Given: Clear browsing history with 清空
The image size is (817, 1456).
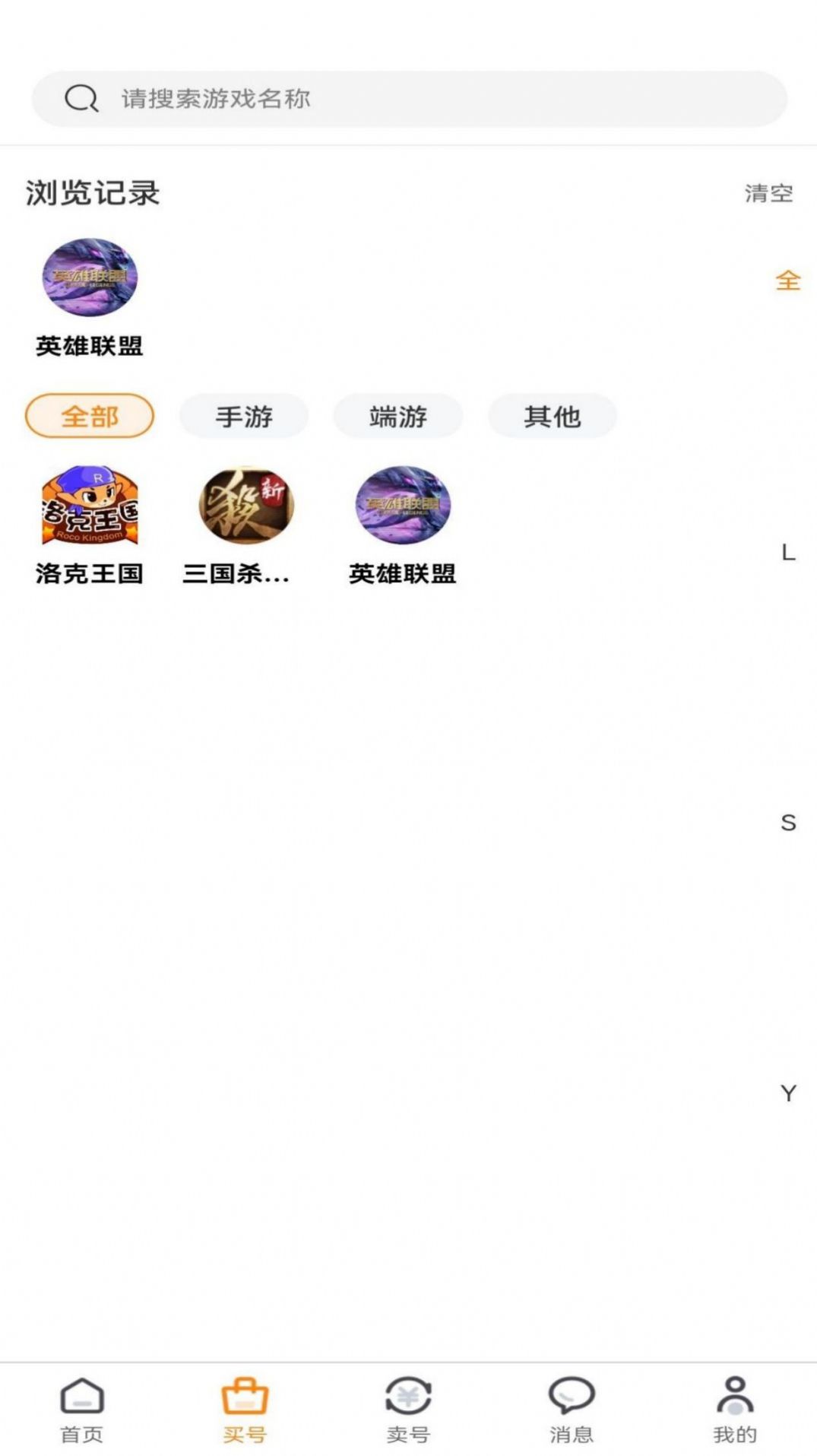Looking at the screenshot, I should 768,193.
